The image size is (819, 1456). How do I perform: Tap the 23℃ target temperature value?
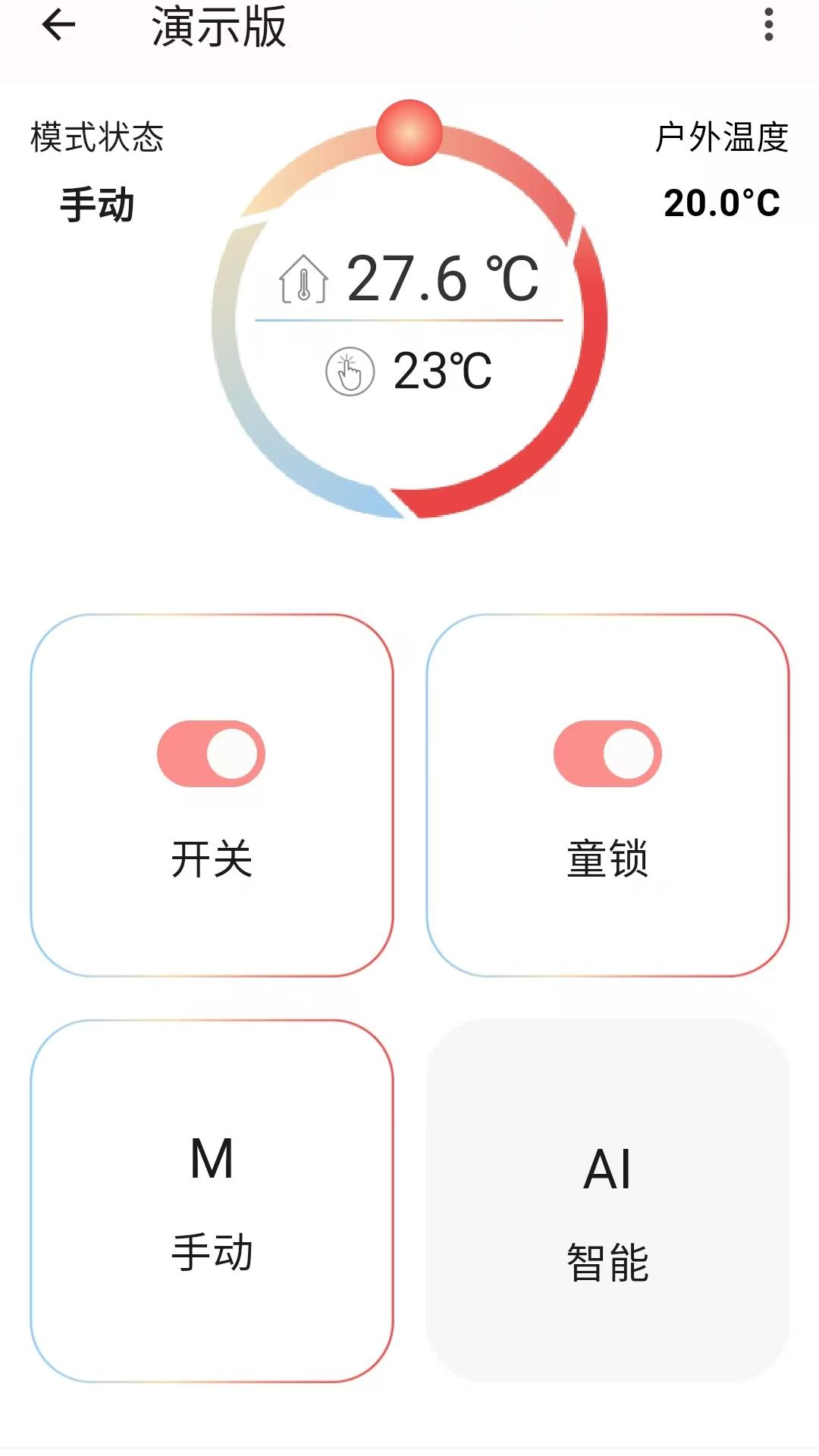pyautogui.click(x=442, y=370)
